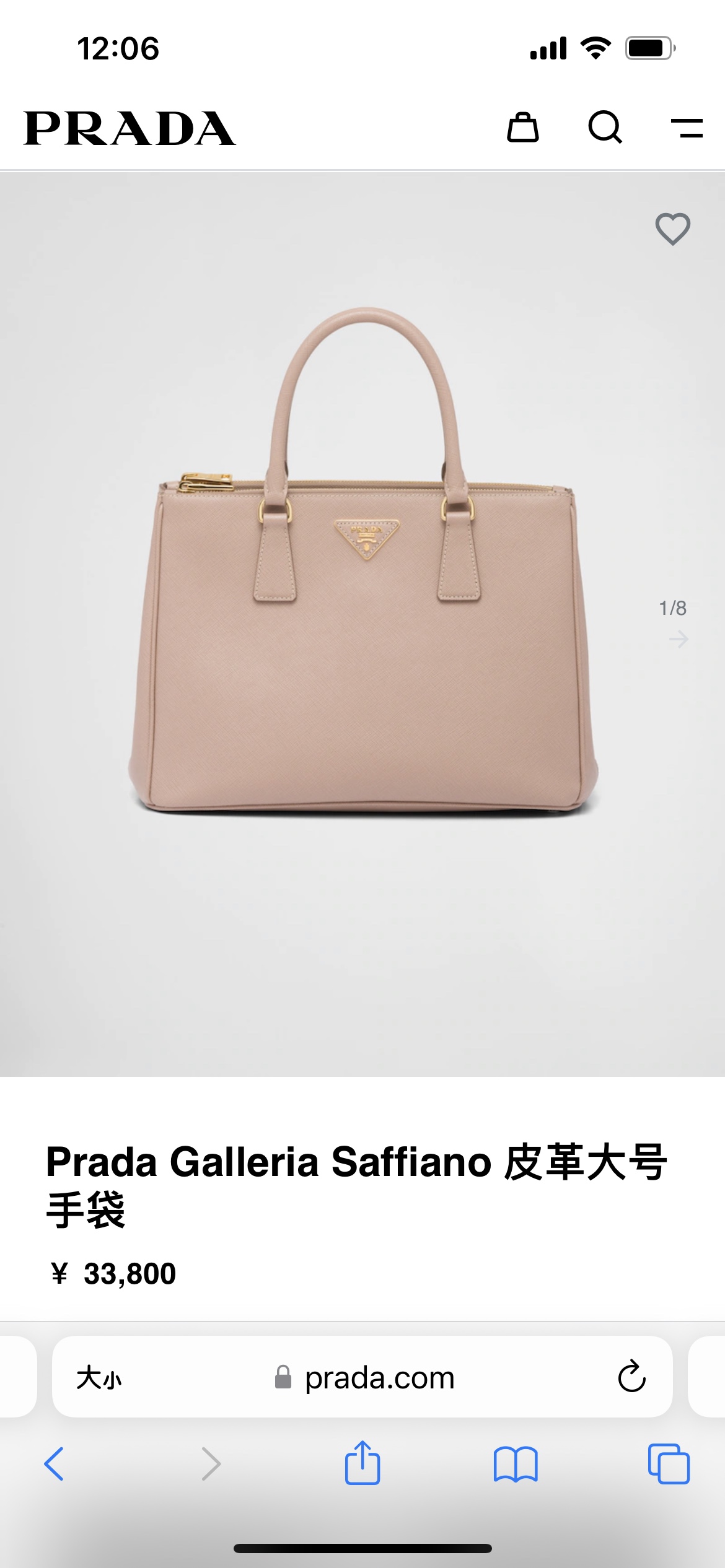The height and width of the screenshot is (1568, 725).
Task: Add bag to wishlist heart
Action: (672, 229)
